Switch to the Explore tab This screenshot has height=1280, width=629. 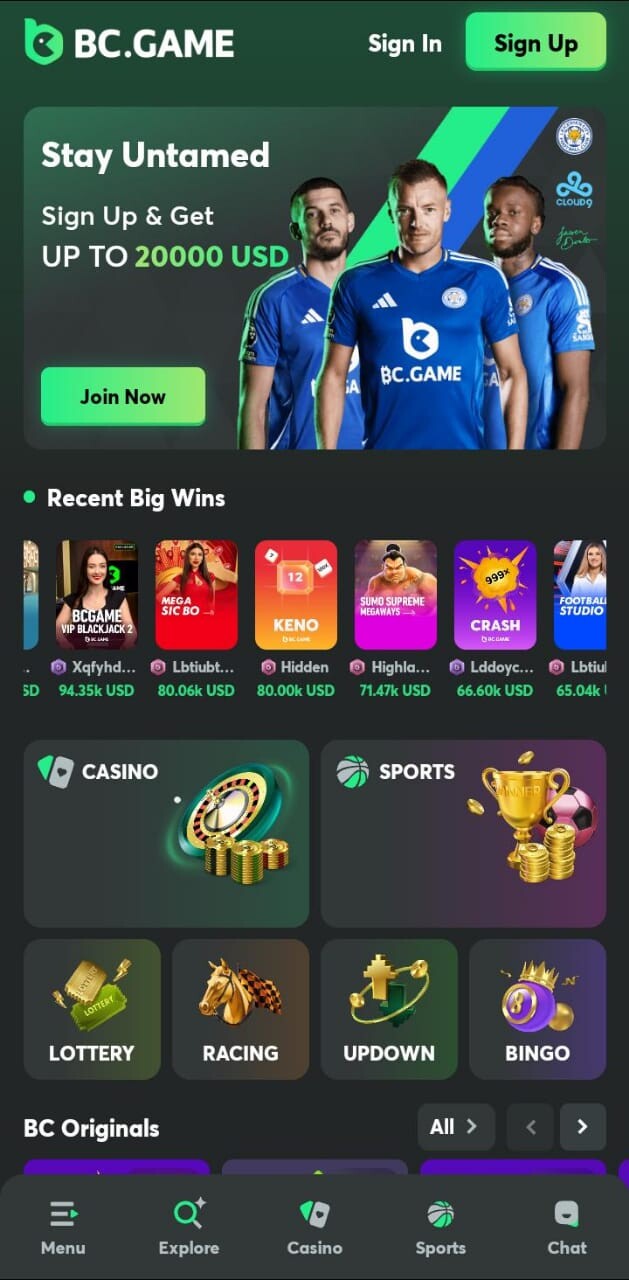click(189, 1227)
